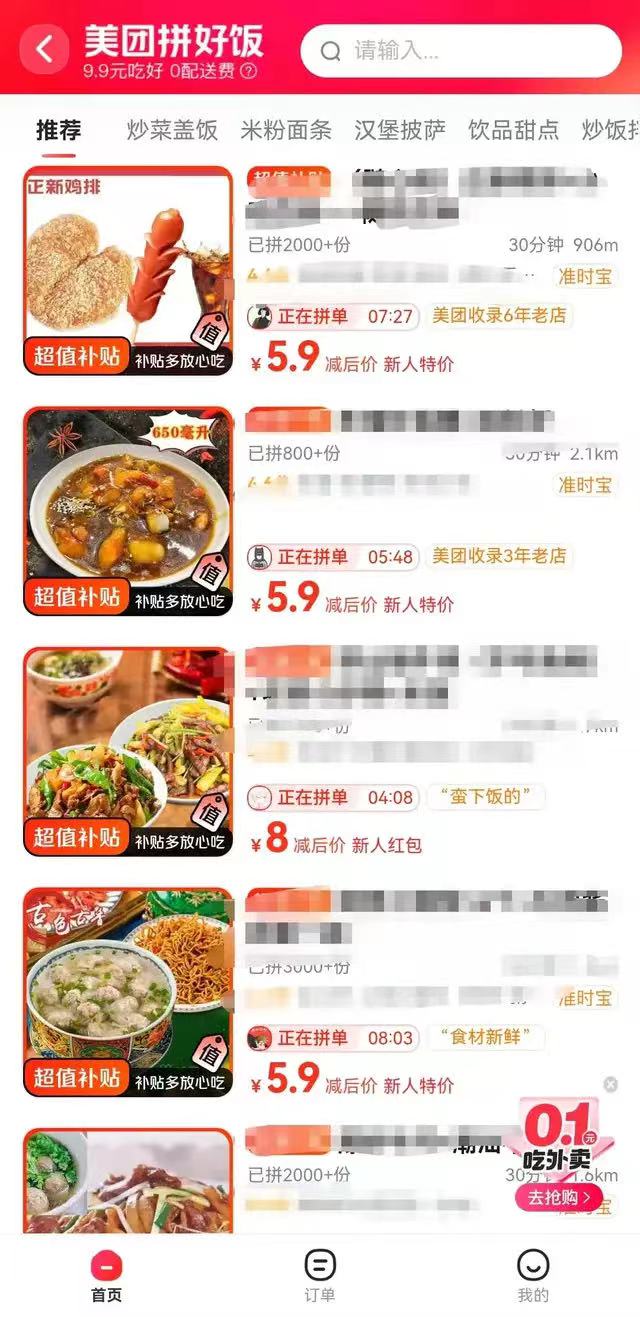
Task: Open the stir-fry listing priced ¥8
Action: [x=128, y=752]
